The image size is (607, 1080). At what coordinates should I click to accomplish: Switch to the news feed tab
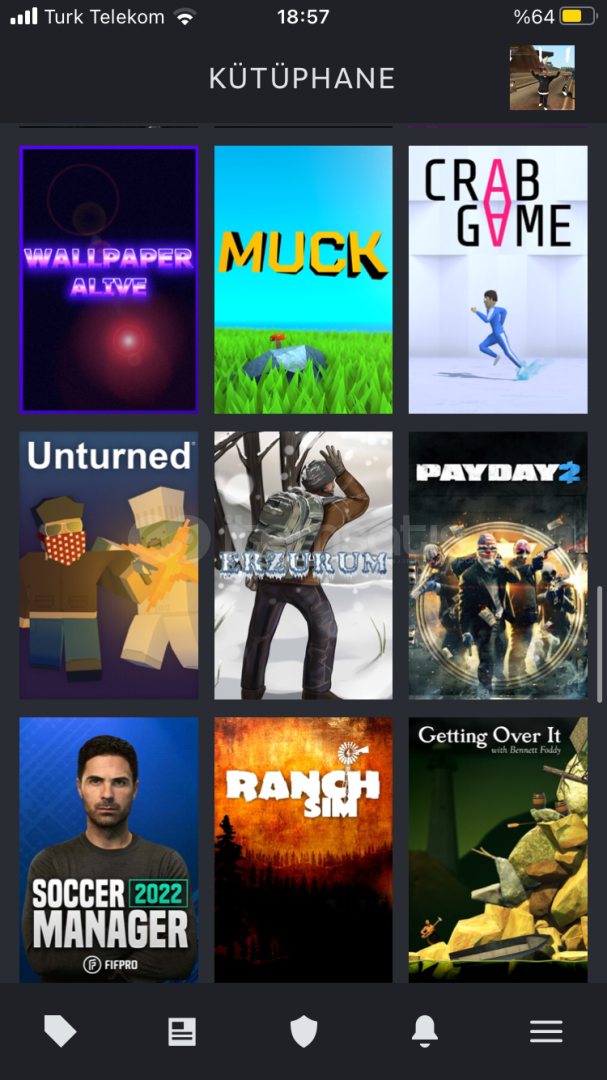[x=182, y=1031]
